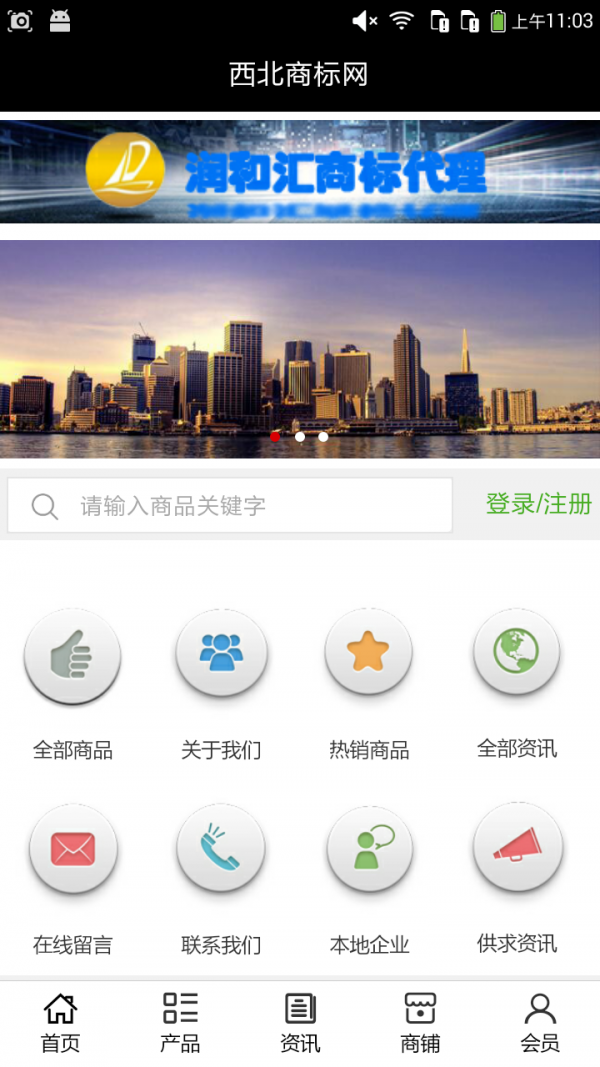The image size is (600, 1067).
Task: Switch to the 会员 member tab
Action: pyautogui.click(x=540, y=1022)
